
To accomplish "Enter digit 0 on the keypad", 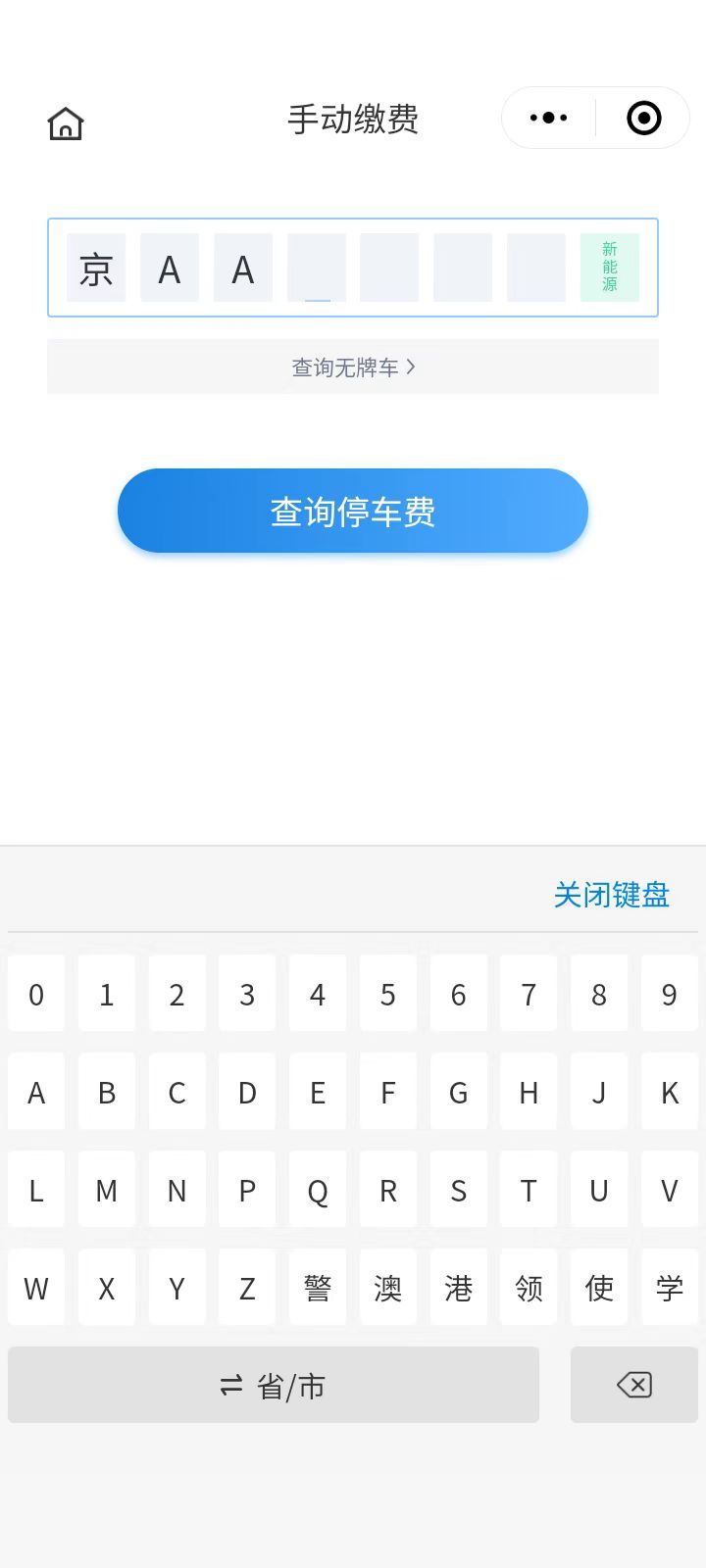I will [36, 995].
